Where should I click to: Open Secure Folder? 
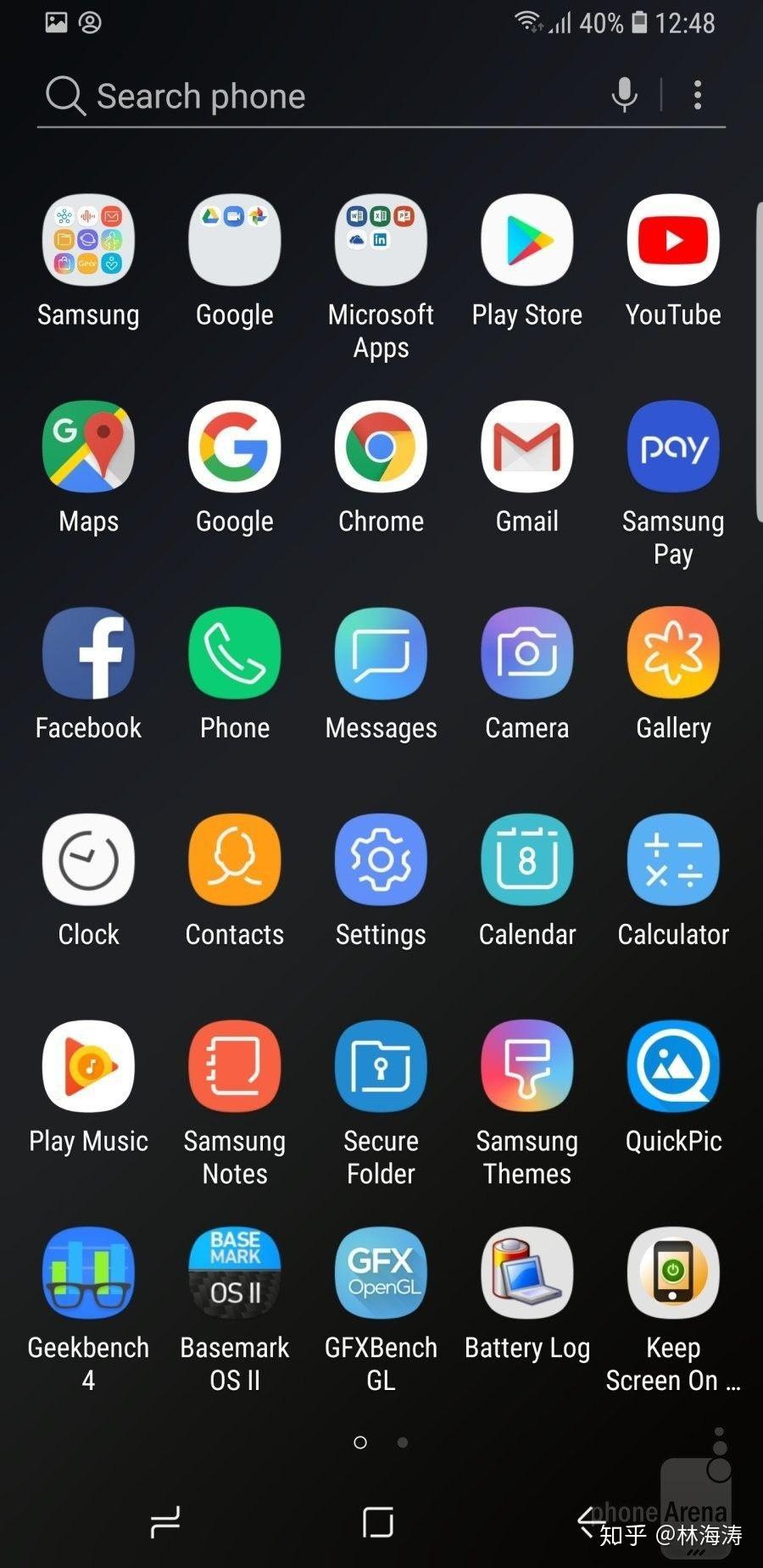click(381, 1066)
